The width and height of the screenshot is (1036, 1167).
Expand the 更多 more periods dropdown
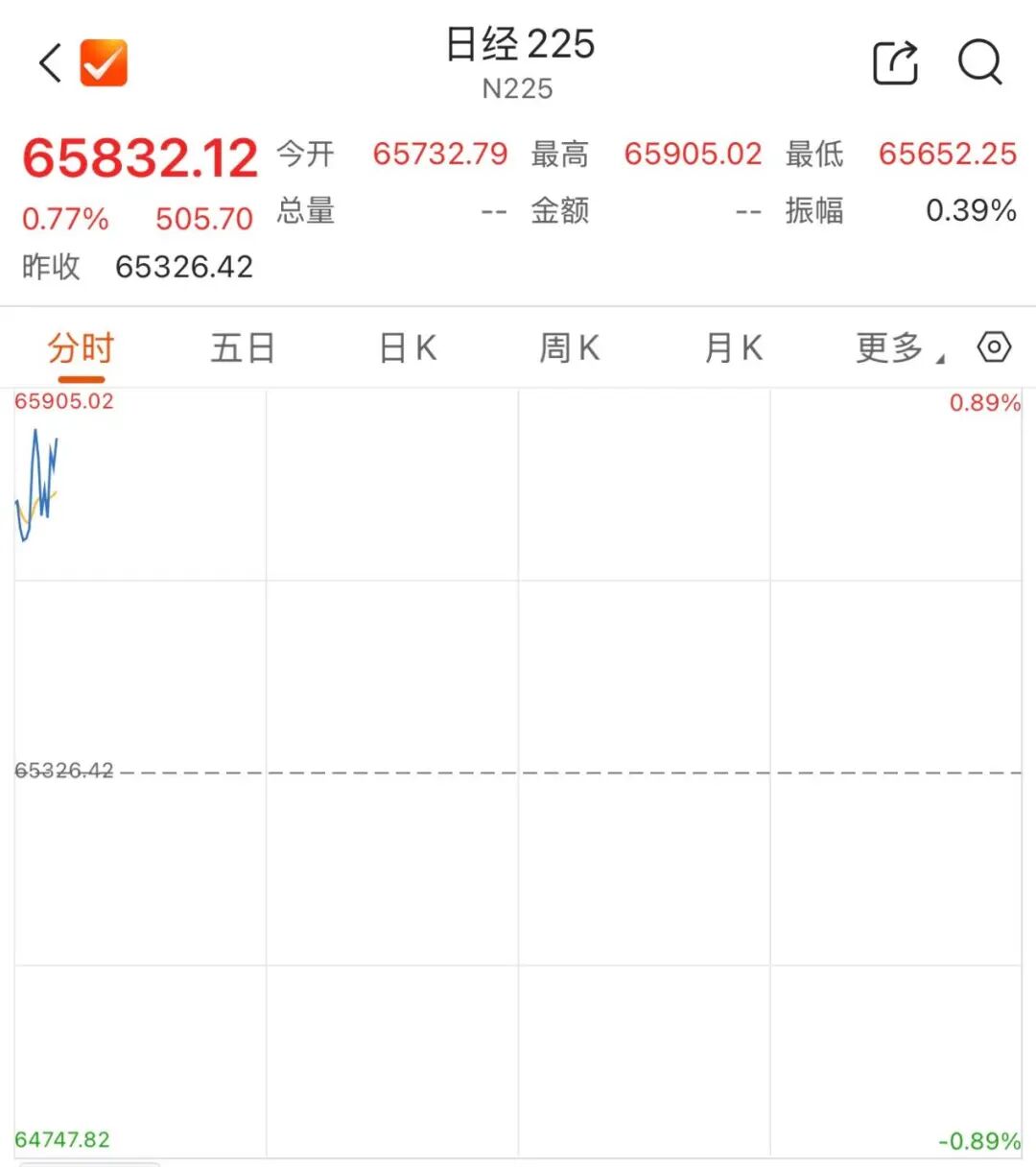coord(900,347)
